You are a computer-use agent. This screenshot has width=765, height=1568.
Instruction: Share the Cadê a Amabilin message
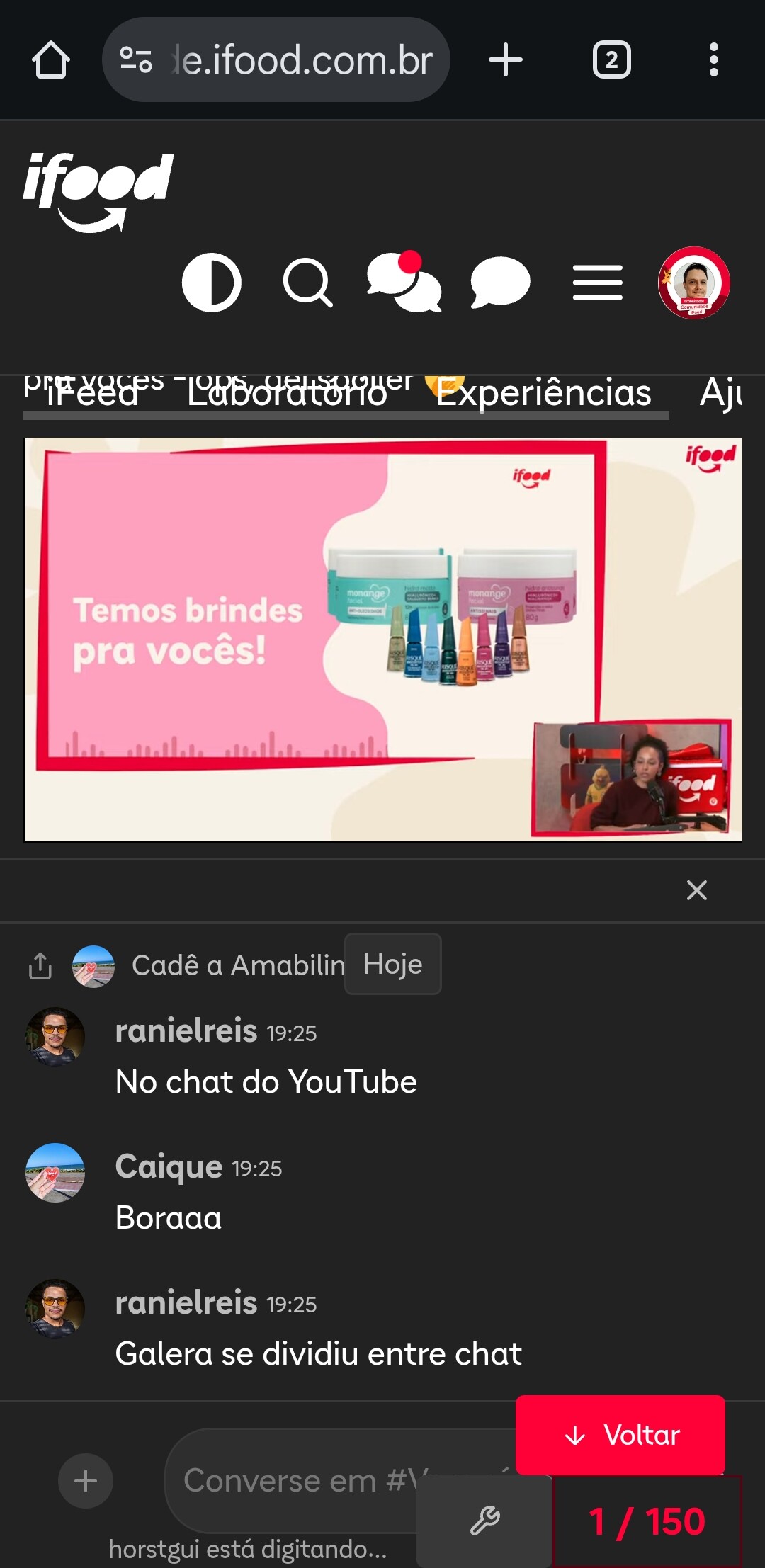[40, 965]
